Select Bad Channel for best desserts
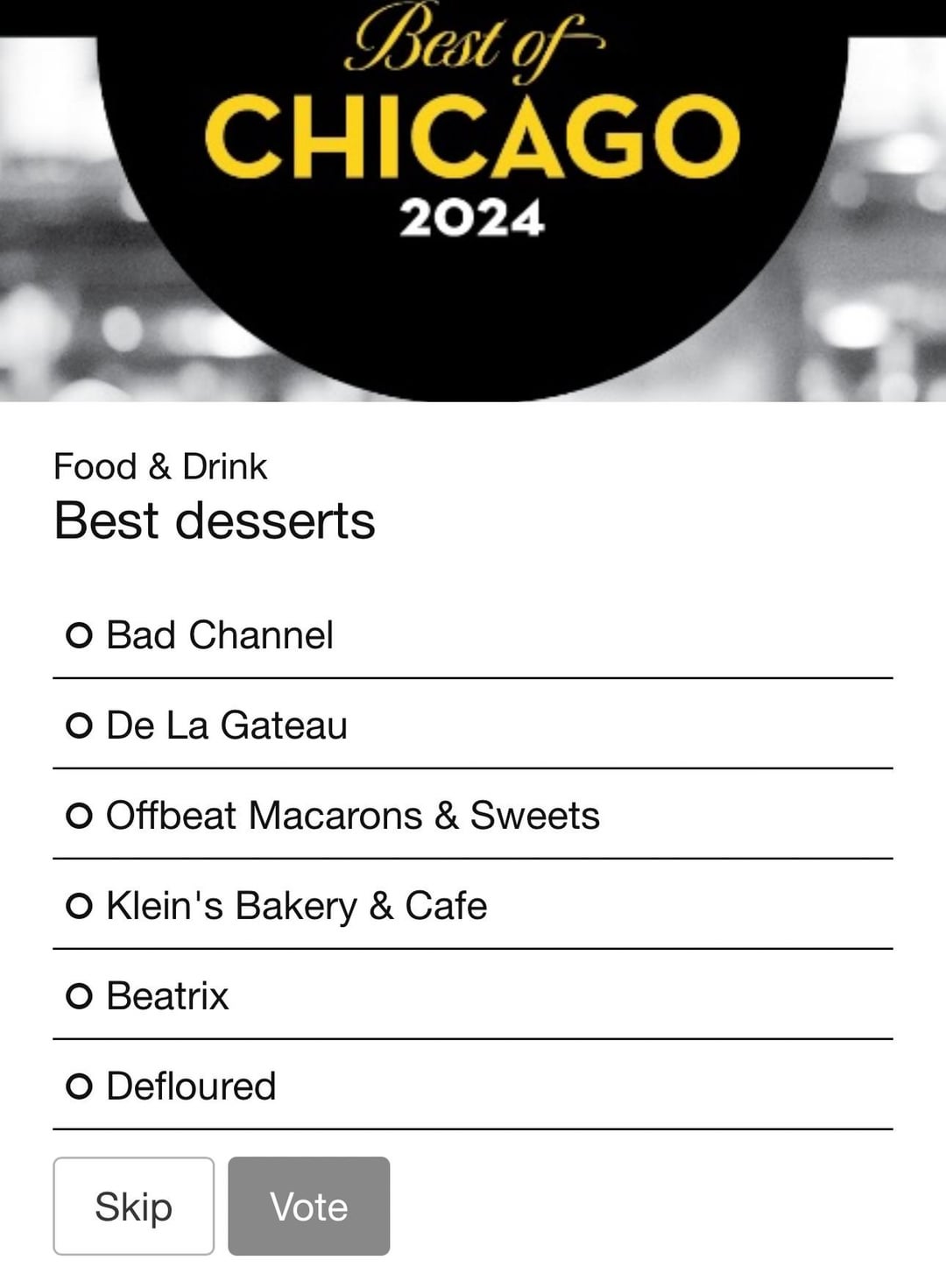Image resolution: width=946 pixels, height=1288 pixels. tap(79, 635)
